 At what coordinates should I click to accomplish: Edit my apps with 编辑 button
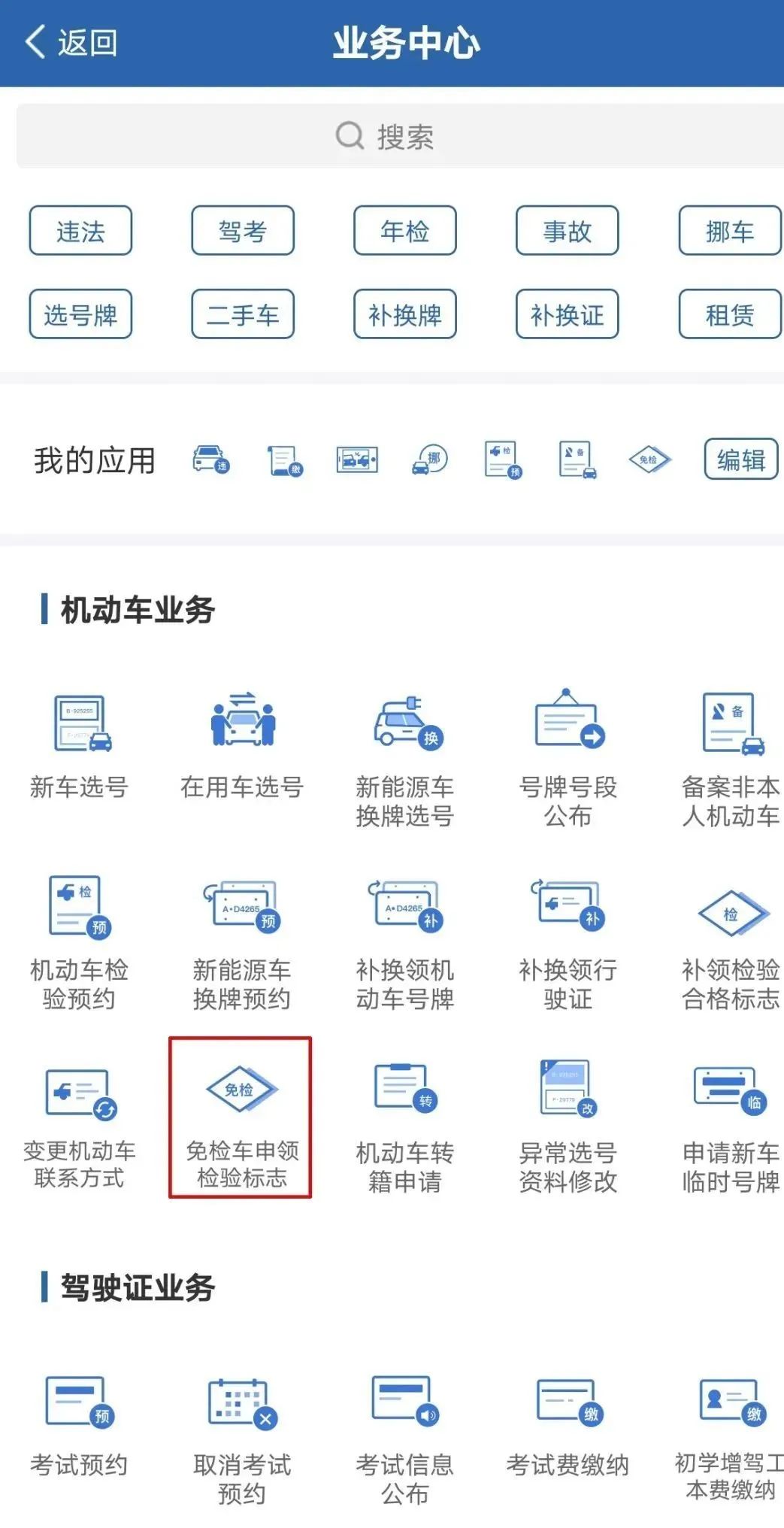click(x=740, y=459)
